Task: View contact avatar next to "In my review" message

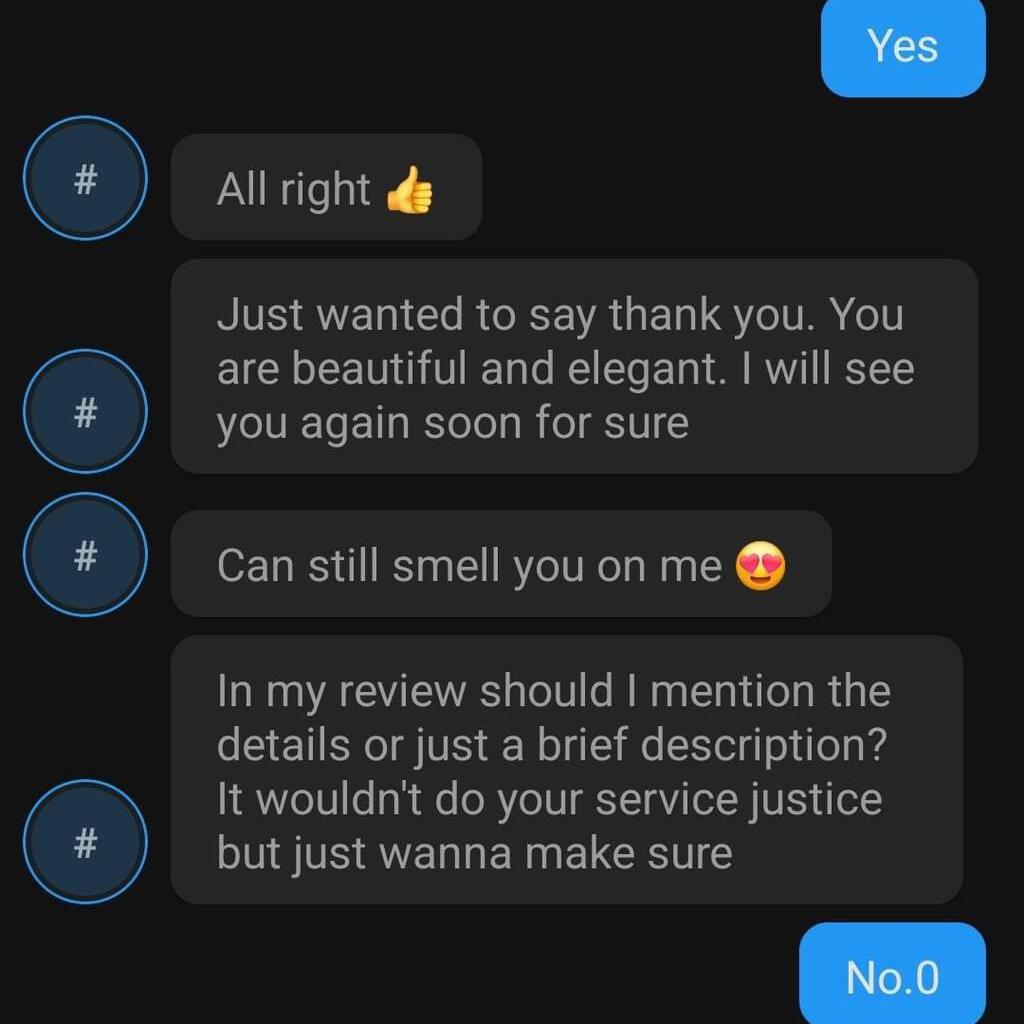Action: [86, 842]
